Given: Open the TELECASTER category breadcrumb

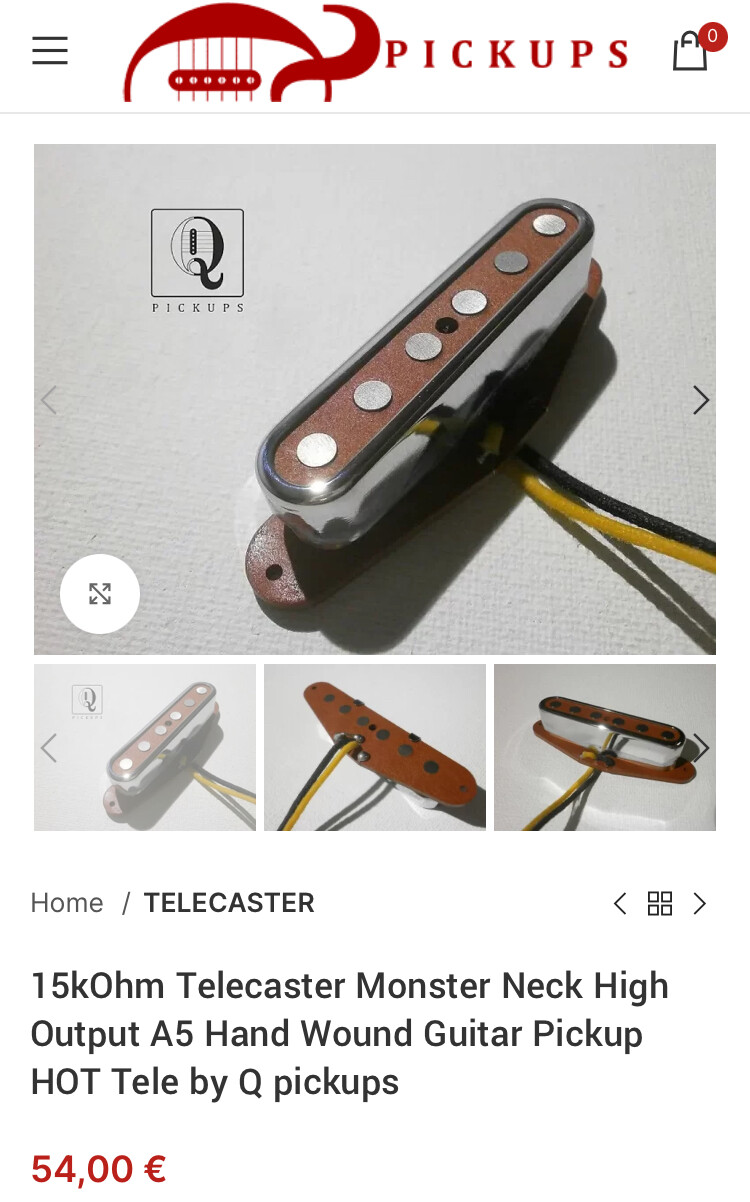Looking at the screenshot, I should 229,903.
